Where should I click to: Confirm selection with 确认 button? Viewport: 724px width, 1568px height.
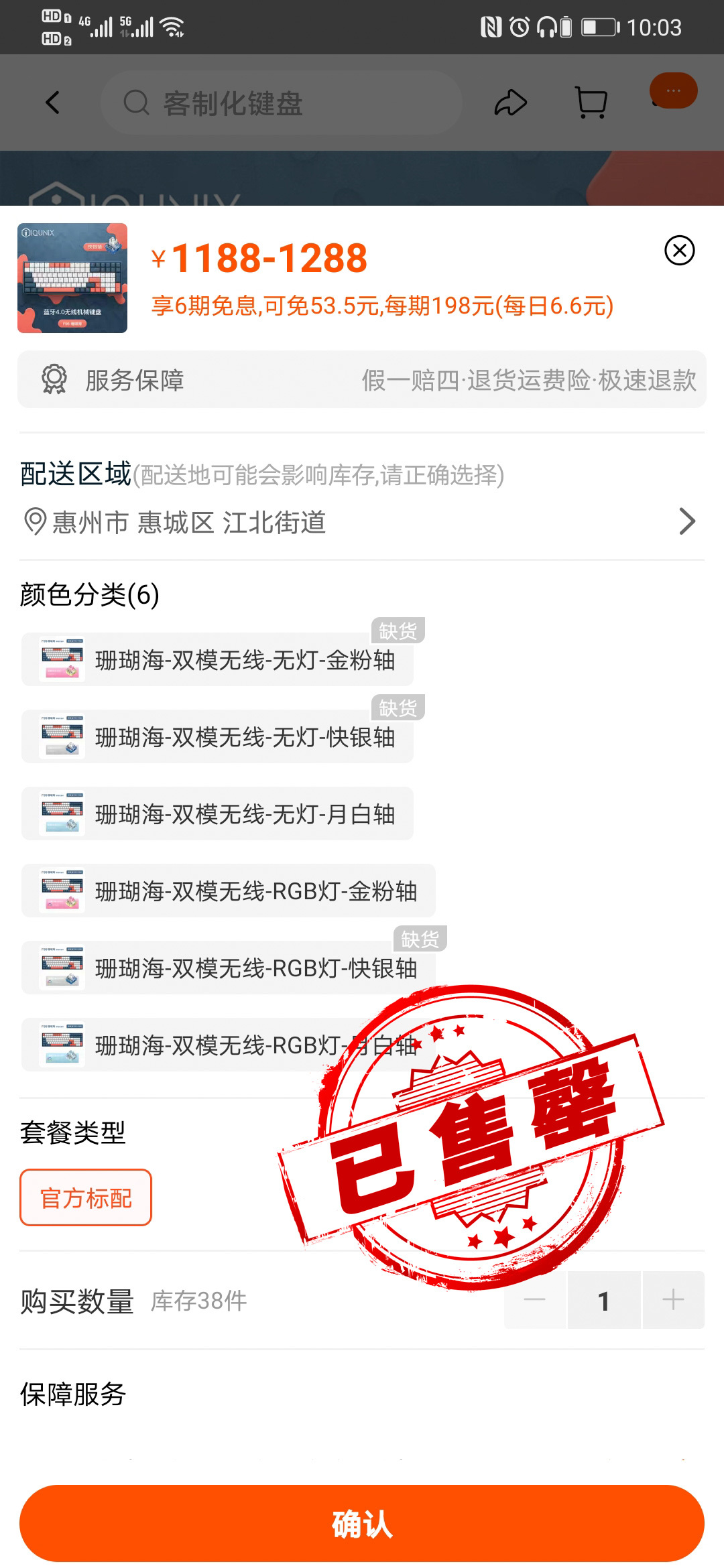pos(362,1523)
